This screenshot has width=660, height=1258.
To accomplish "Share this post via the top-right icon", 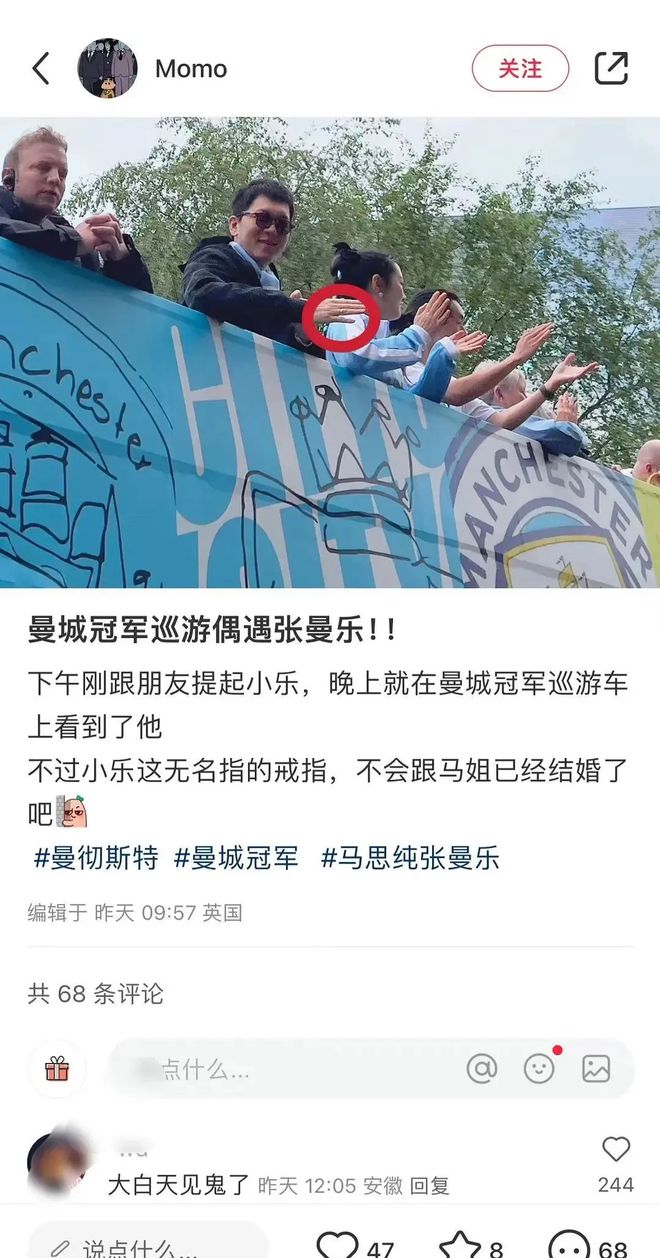I will [x=611, y=68].
